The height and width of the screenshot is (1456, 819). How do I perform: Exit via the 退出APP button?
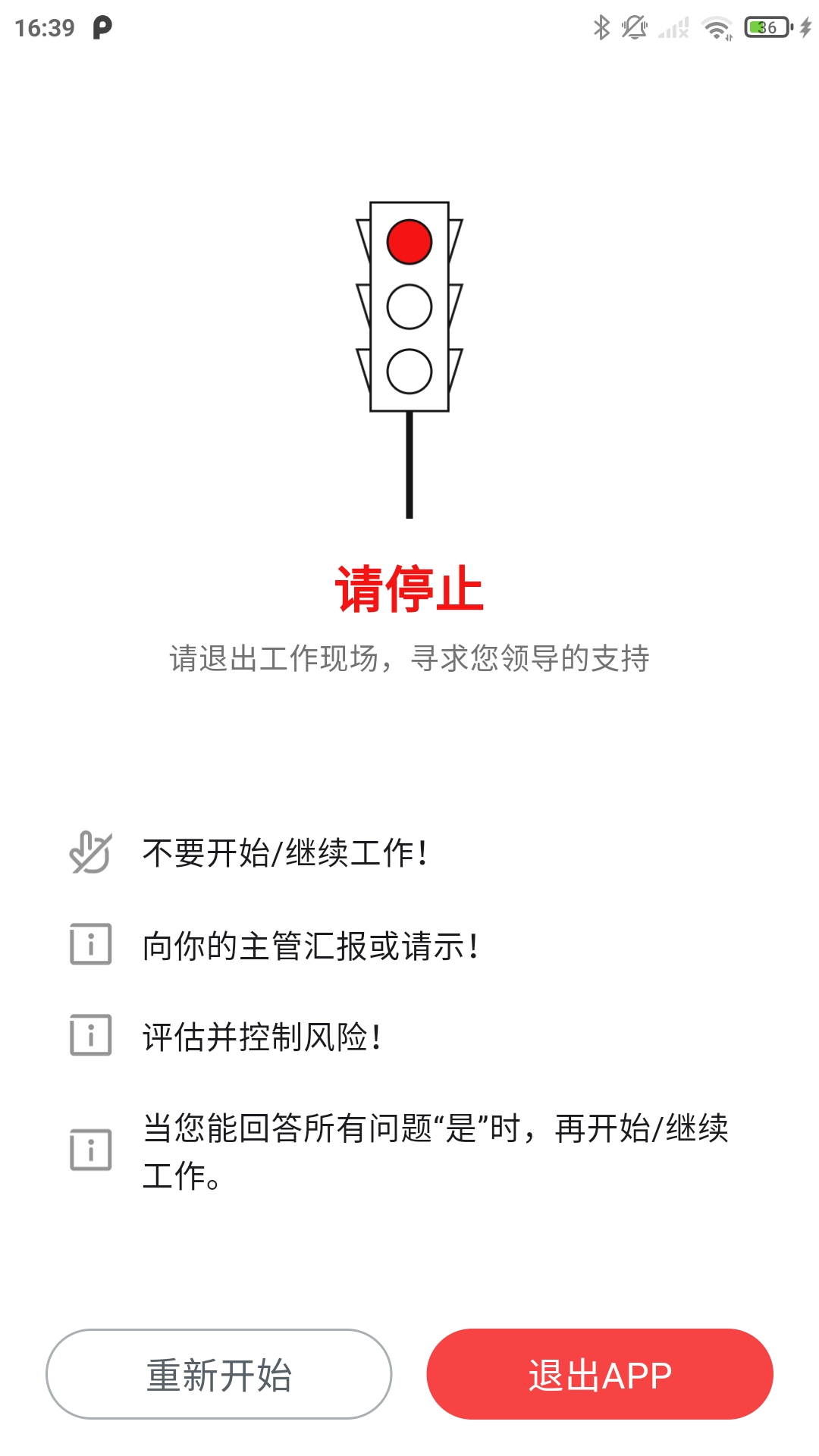tap(600, 1373)
